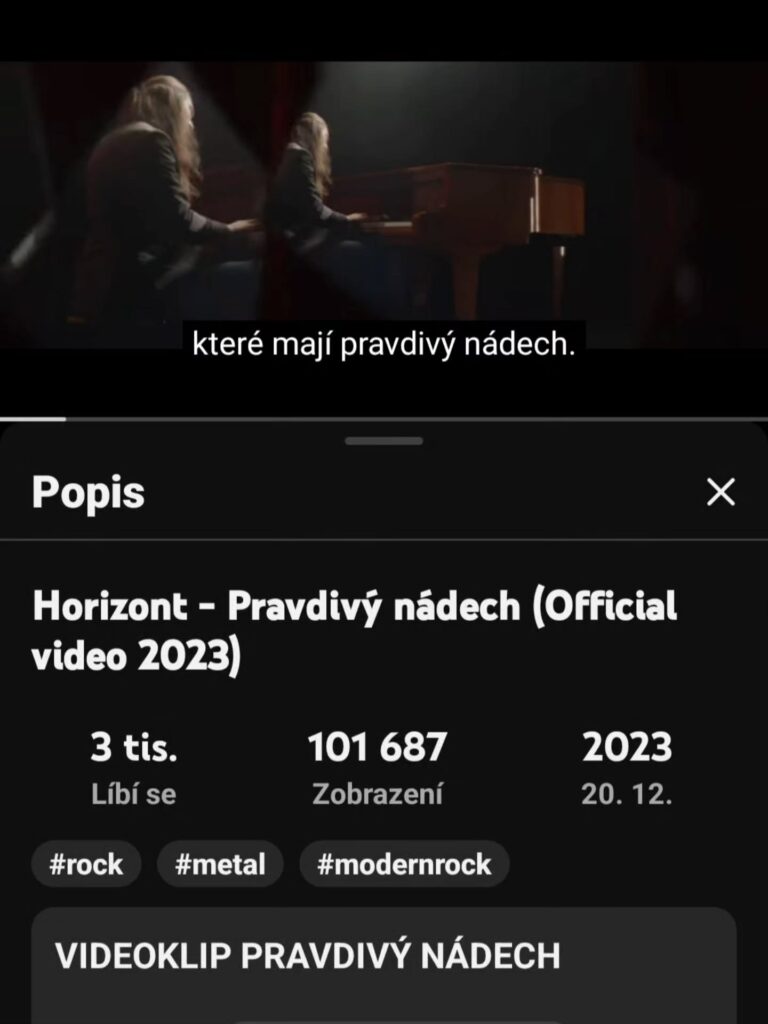Image resolution: width=768 pixels, height=1024 pixels.
Task: Tap the video player to show controls
Action: point(384,210)
